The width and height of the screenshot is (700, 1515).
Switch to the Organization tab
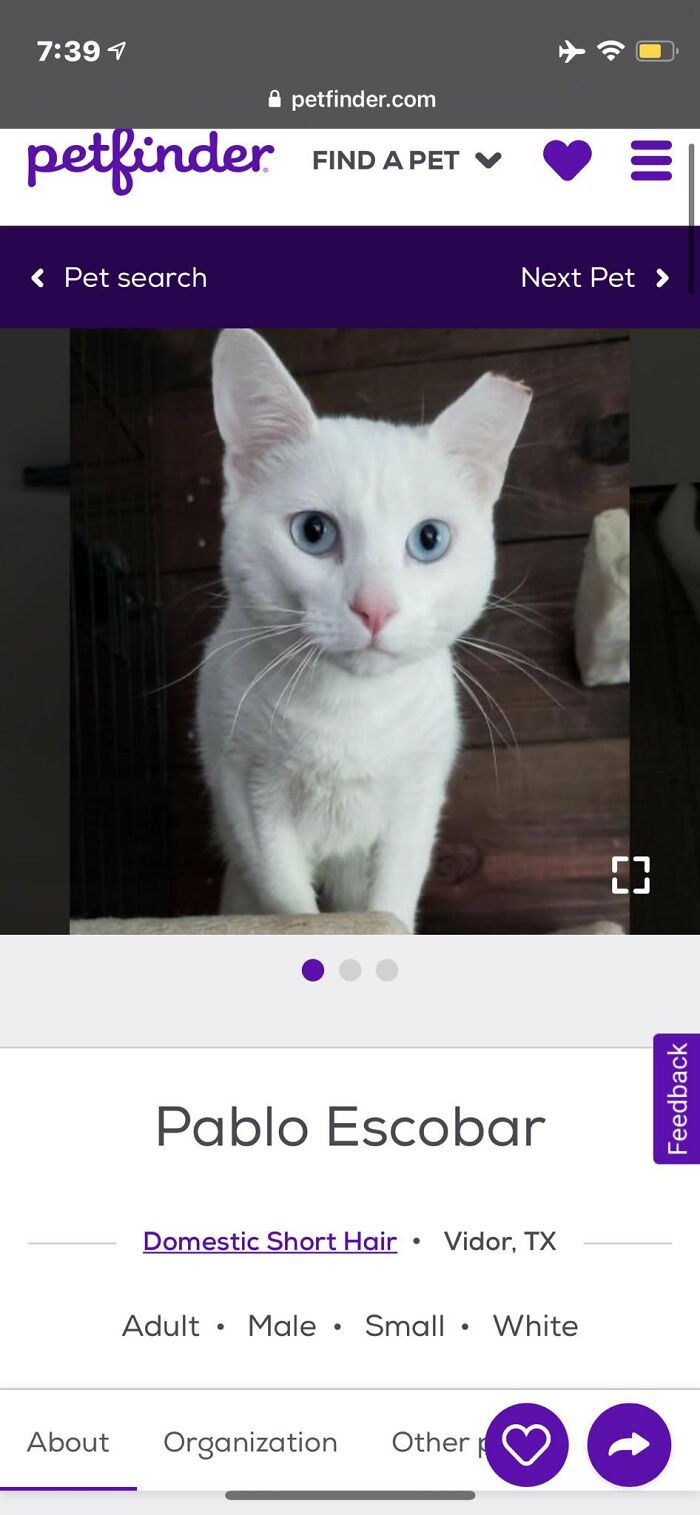coord(250,1442)
